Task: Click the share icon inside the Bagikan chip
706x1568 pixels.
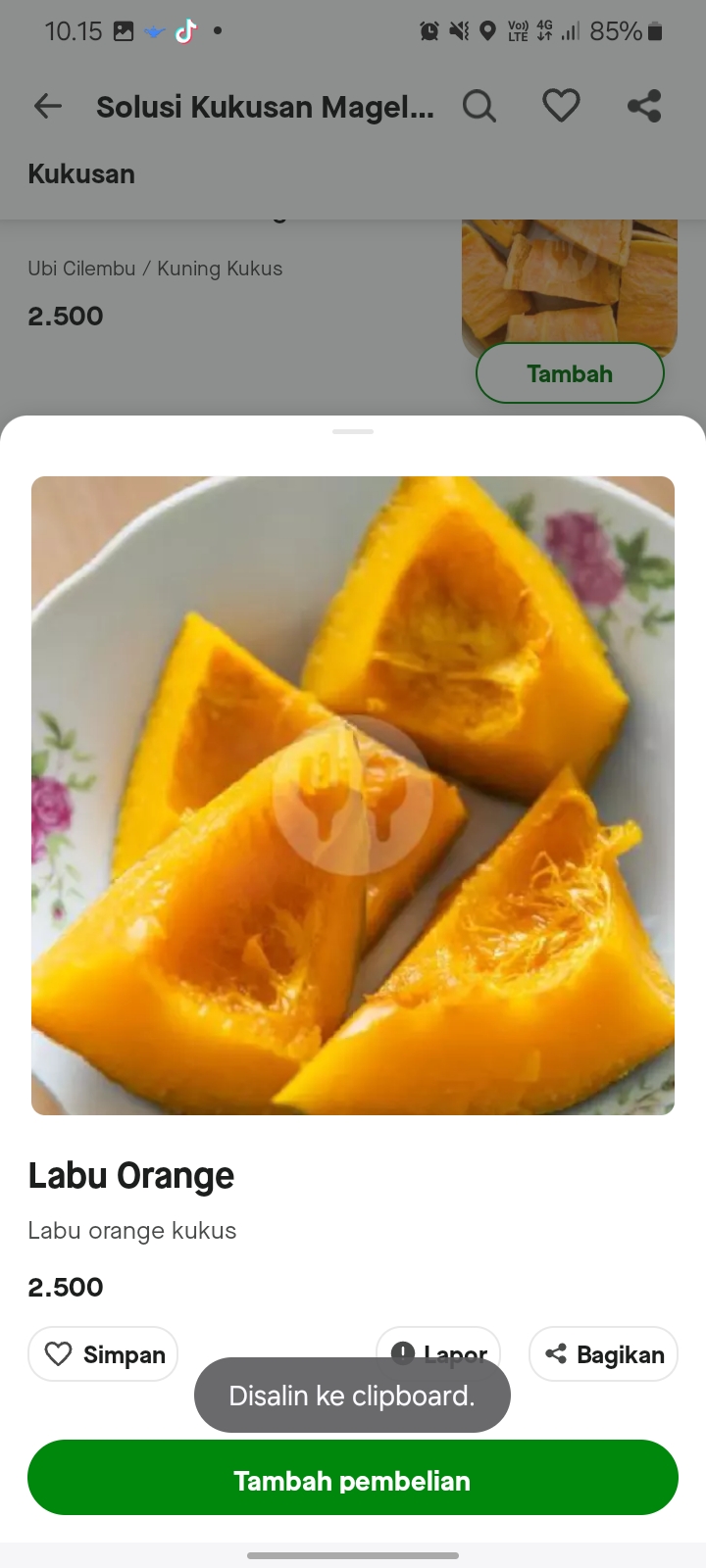Action: 556,1353
